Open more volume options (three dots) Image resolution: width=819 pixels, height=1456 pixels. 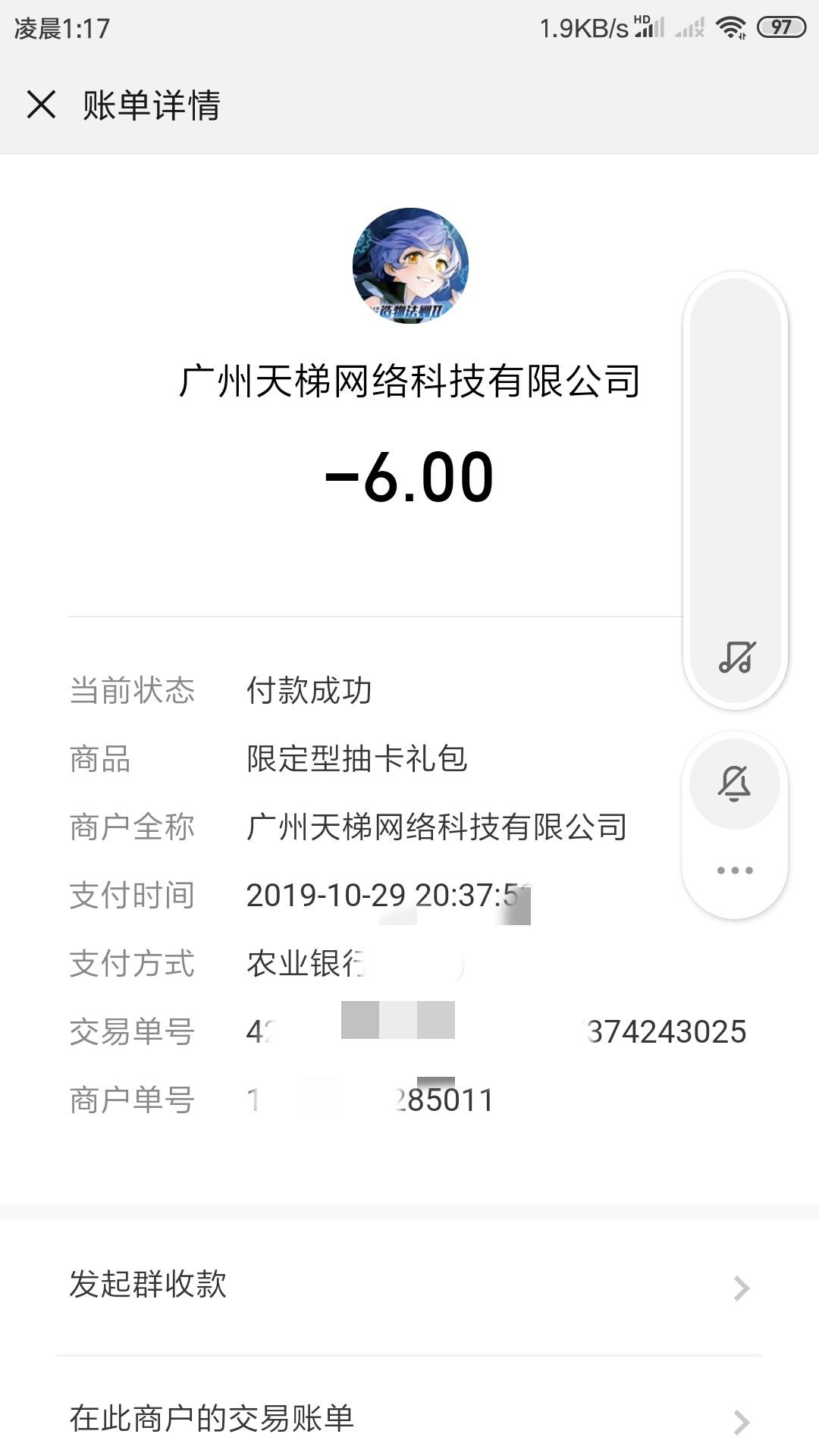tap(734, 871)
